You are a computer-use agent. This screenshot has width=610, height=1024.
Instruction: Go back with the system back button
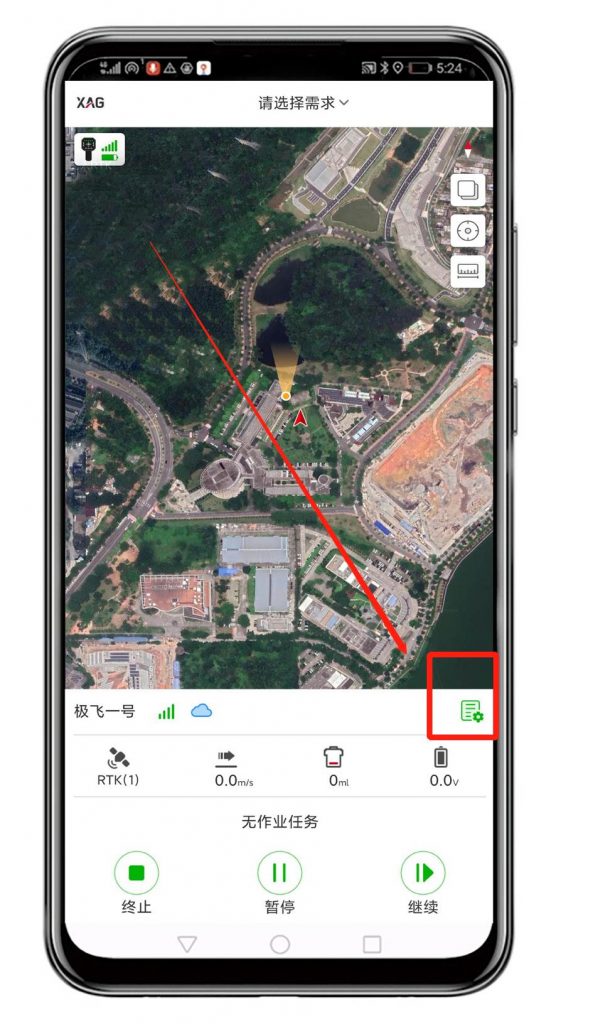[187, 943]
